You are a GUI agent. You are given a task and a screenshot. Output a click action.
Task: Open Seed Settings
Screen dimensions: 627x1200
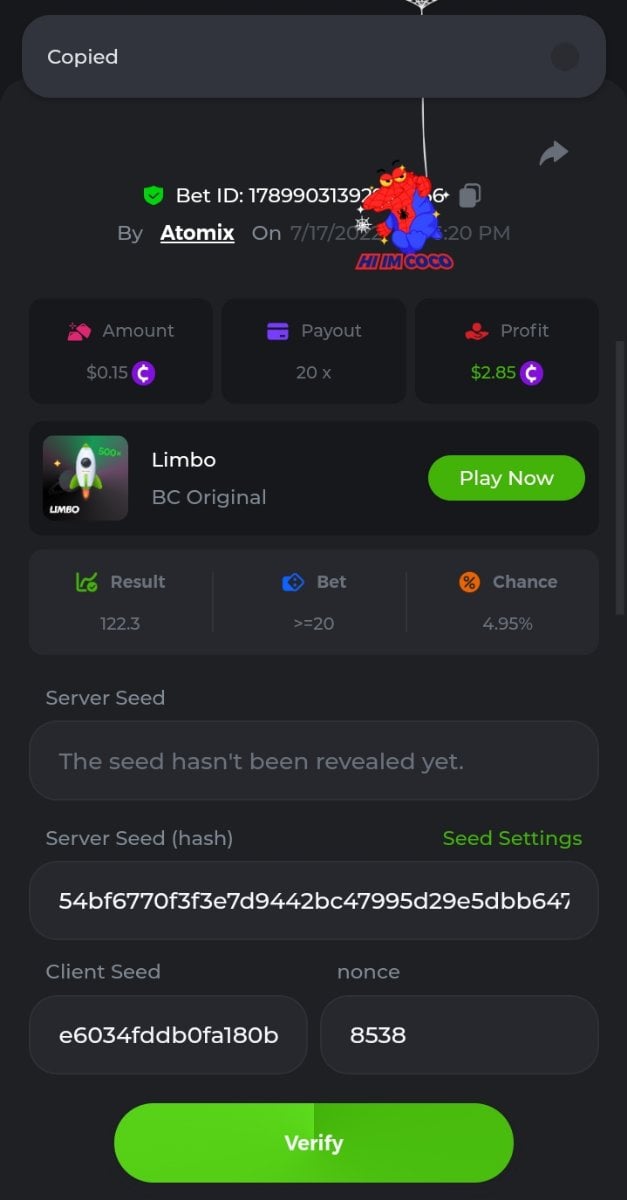(x=512, y=838)
